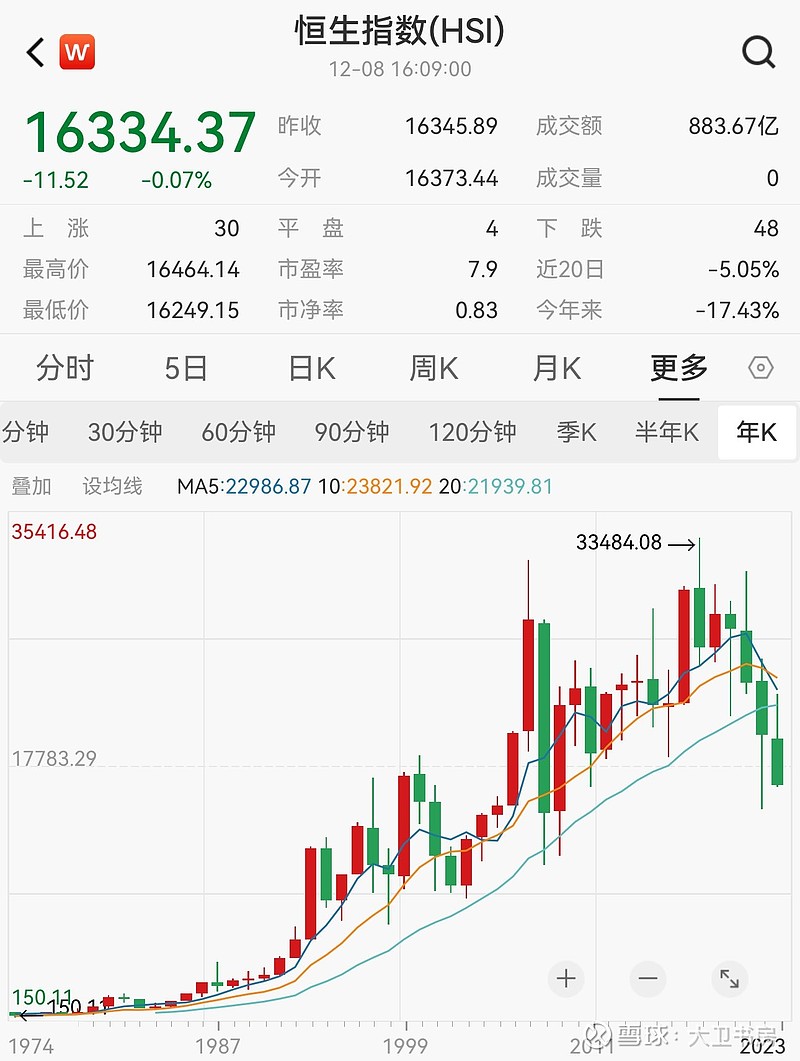Select the 日K candlestick tab
The image size is (800, 1061).
[x=309, y=368]
